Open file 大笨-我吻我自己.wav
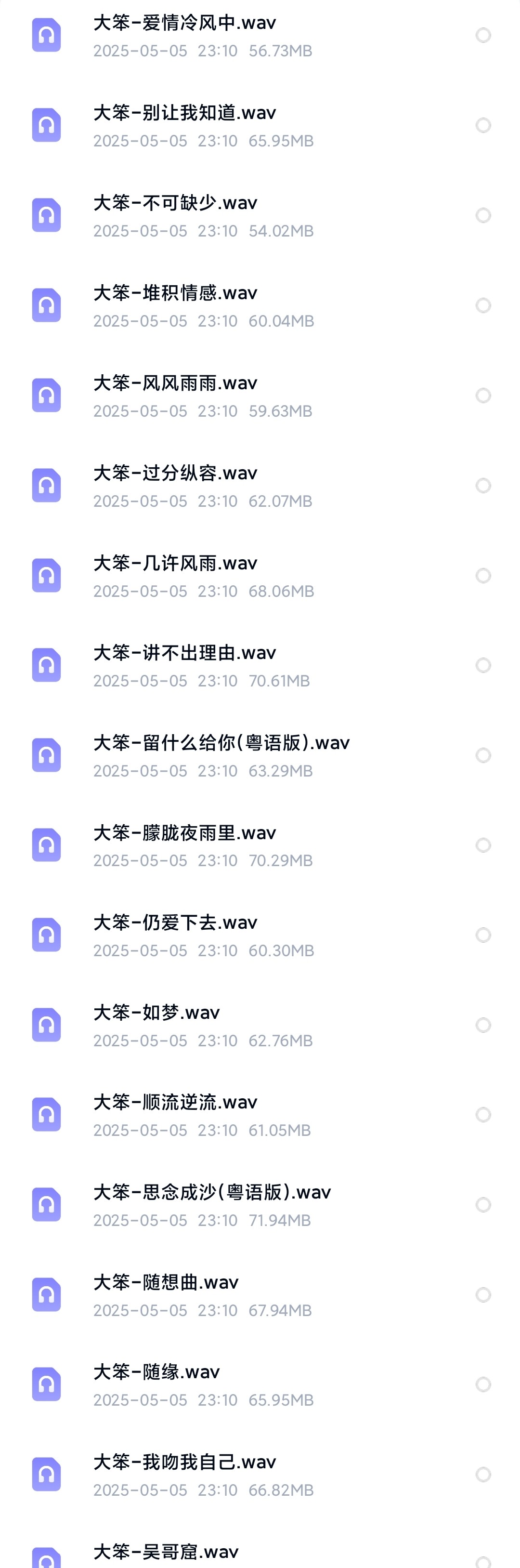 184,1462
